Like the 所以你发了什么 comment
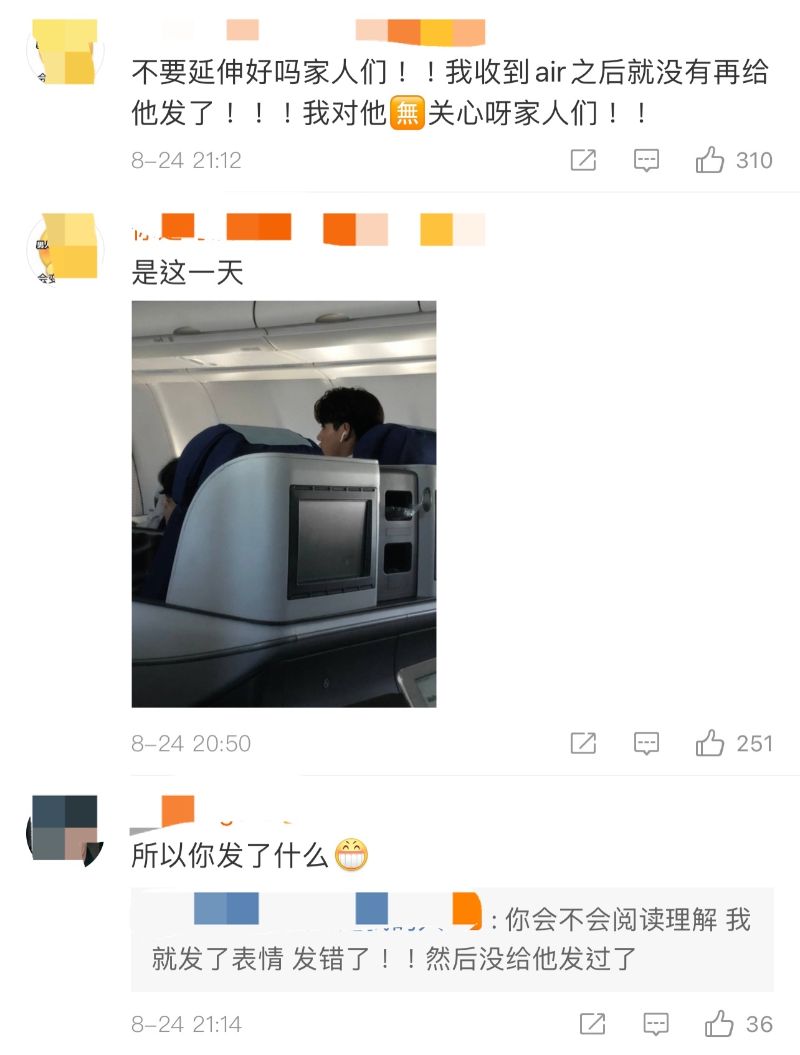Screen dimensions: 800x1055 (x=719, y=1024)
